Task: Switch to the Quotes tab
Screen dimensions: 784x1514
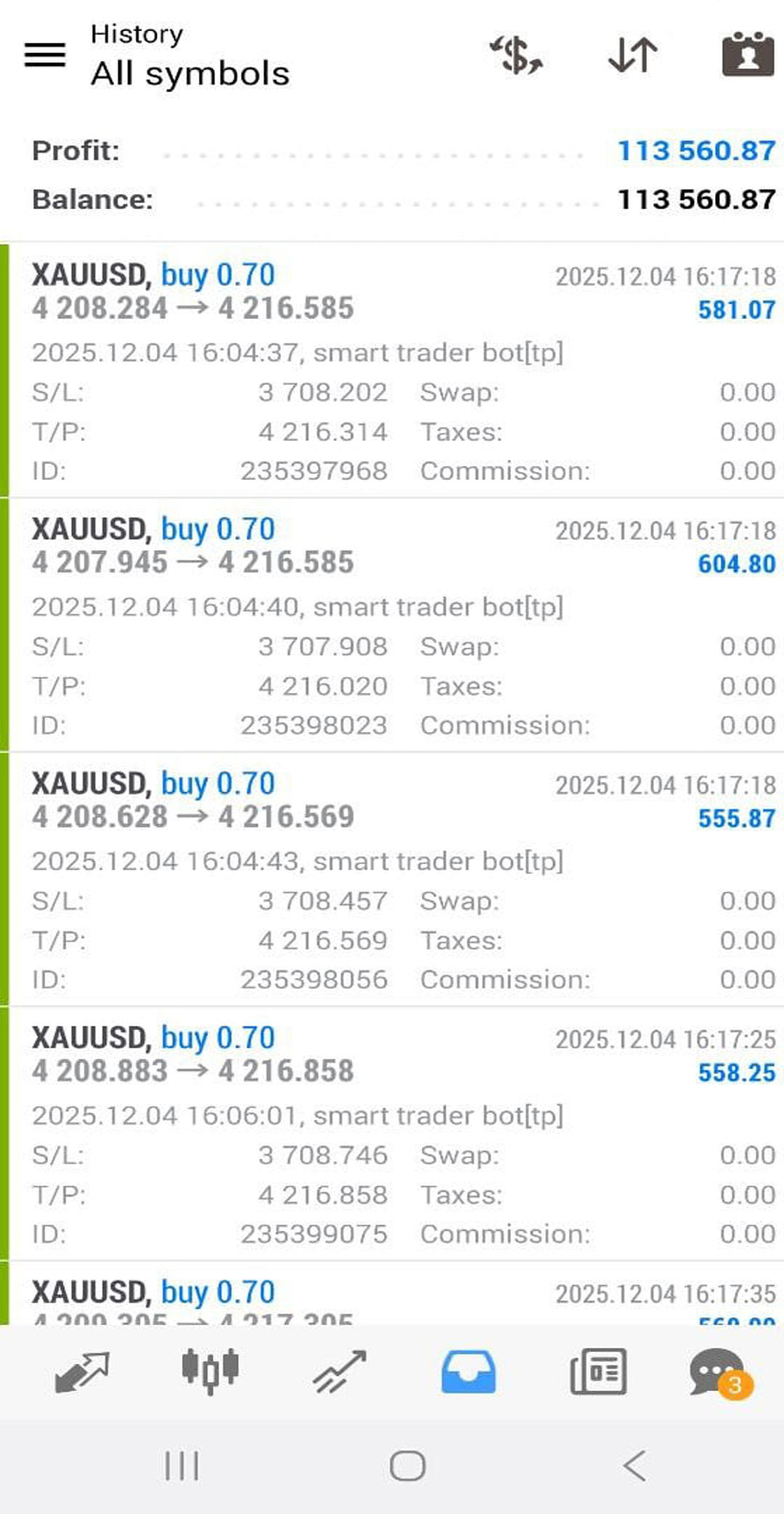Action: point(82,1372)
